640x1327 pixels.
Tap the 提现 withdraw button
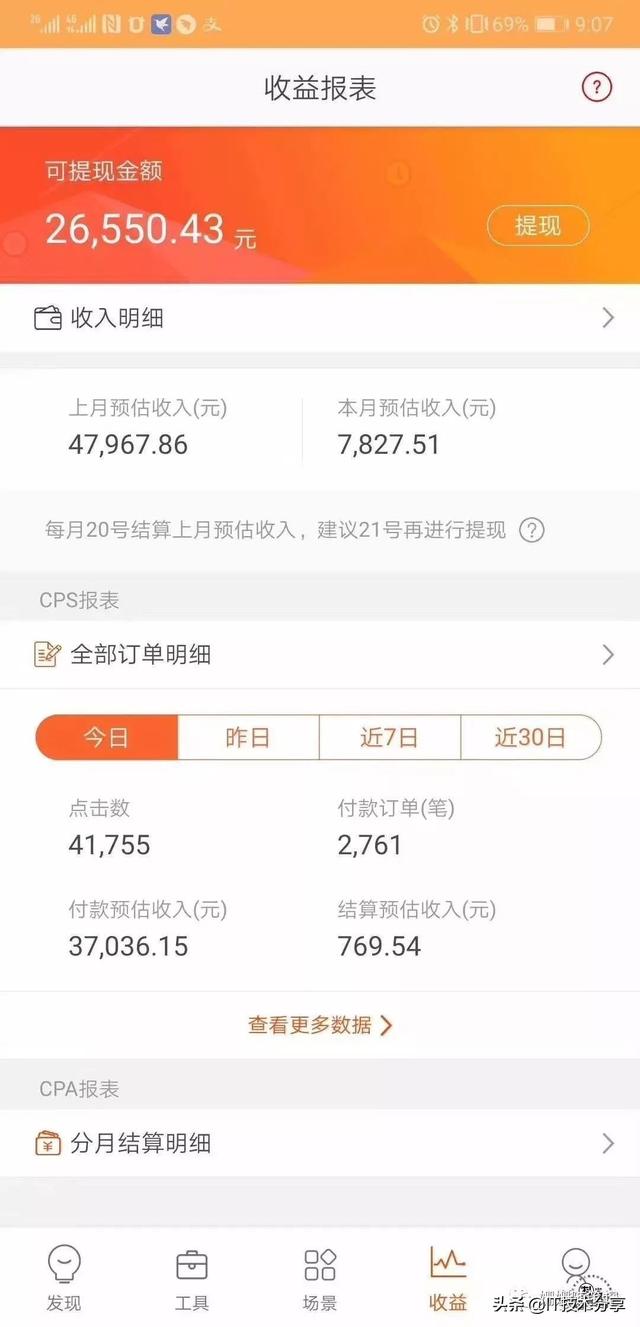click(x=538, y=226)
